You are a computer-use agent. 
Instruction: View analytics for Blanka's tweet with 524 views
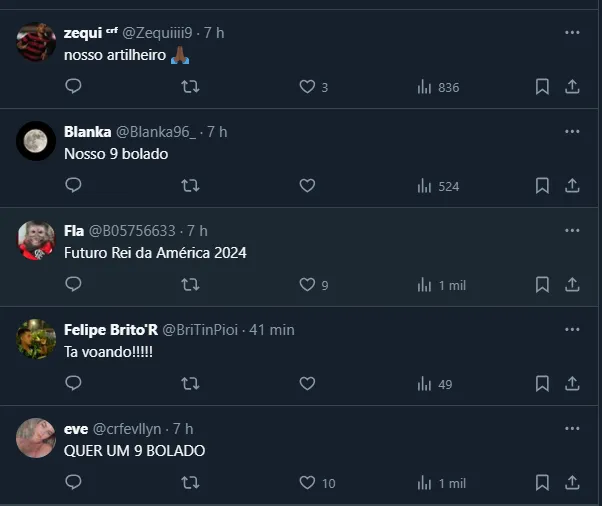tap(438, 186)
